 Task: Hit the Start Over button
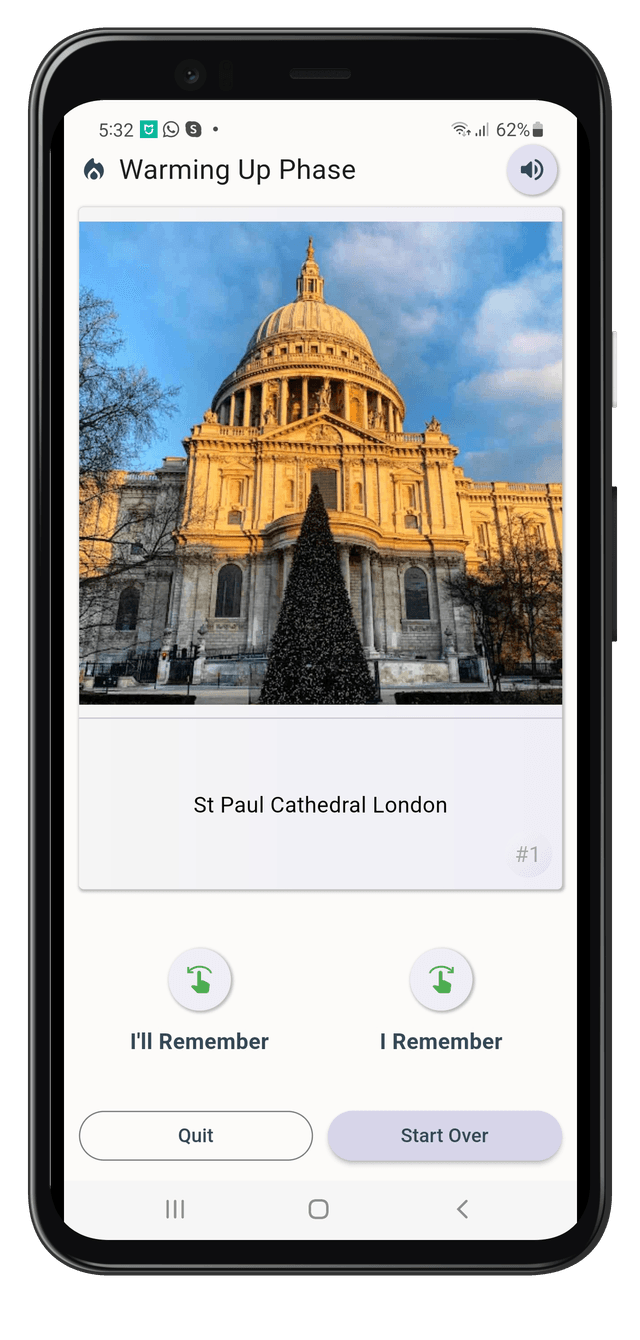point(445,1135)
